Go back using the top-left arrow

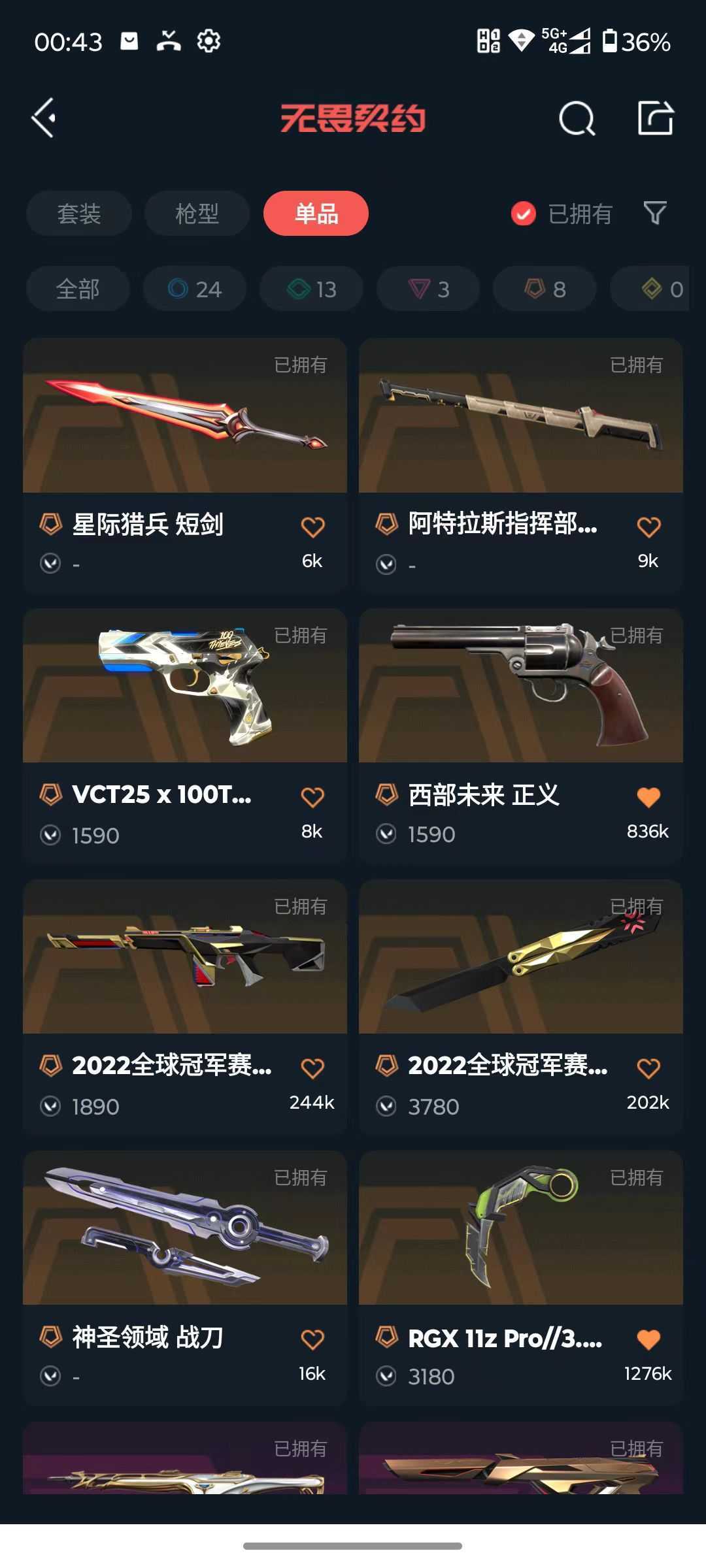[44, 118]
